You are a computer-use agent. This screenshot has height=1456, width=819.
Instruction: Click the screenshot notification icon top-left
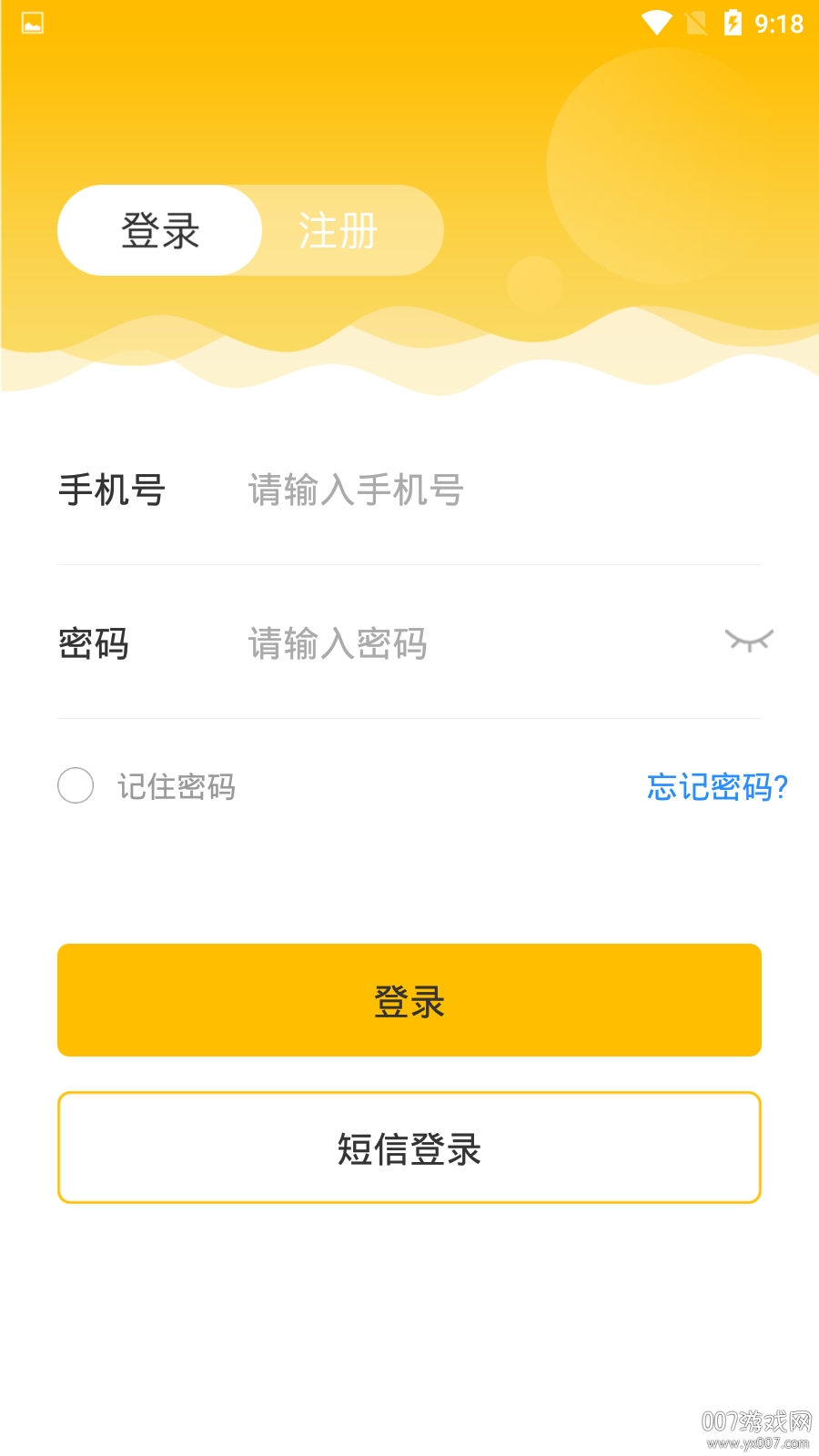(31, 24)
